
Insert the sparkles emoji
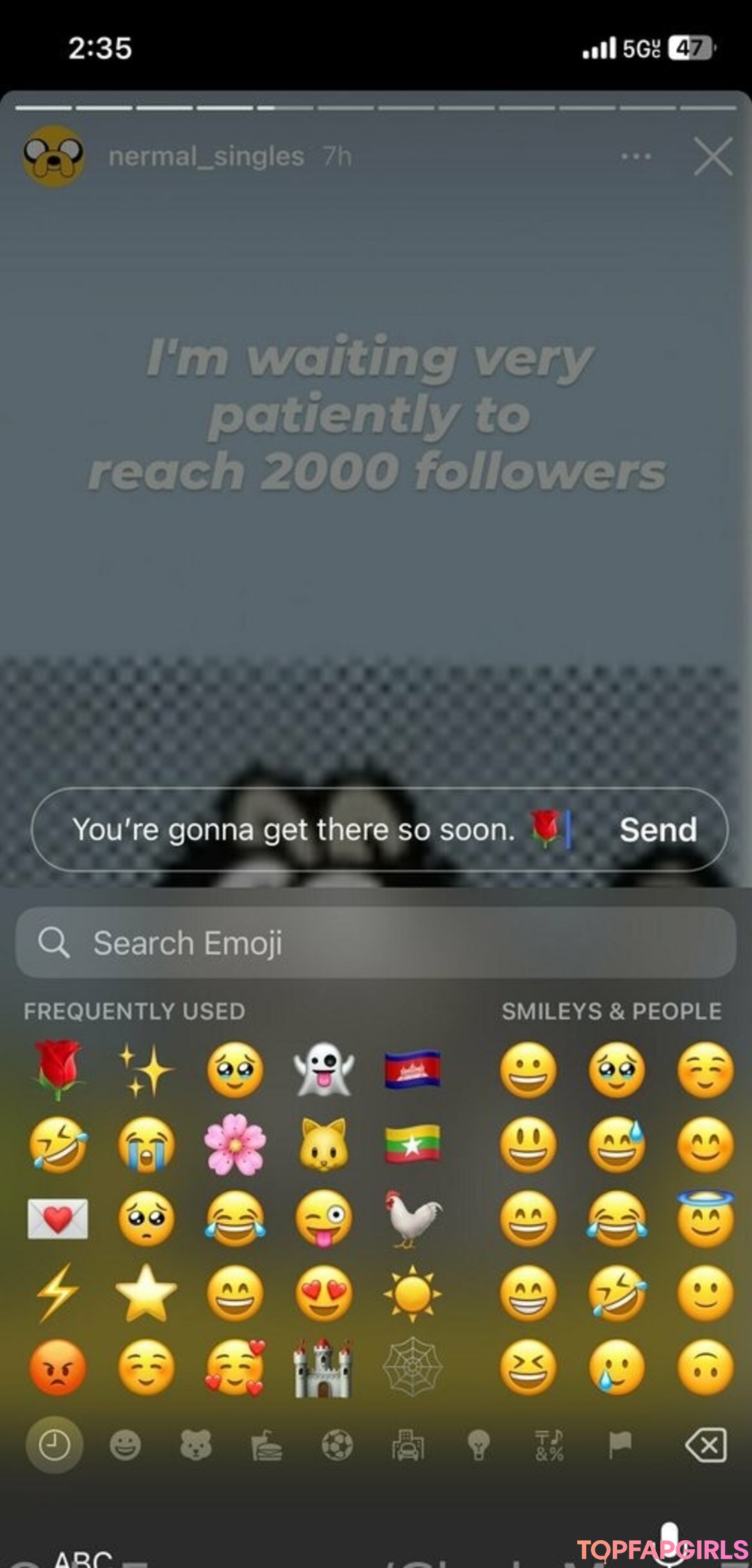(x=146, y=1069)
